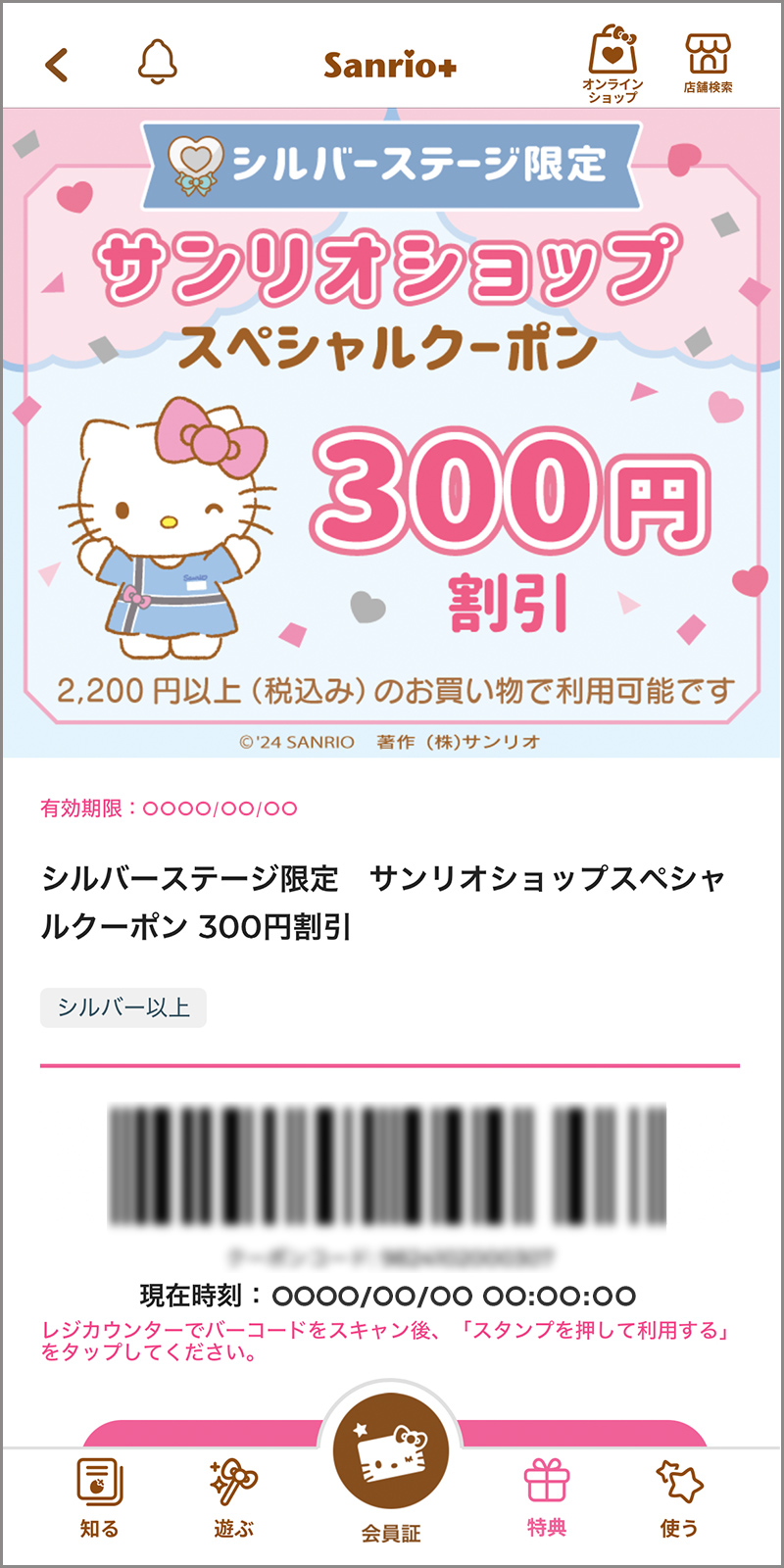This screenshot has width=784, height=1568.
Task: Switch to the 使う tab
Action: click(679, 1497)
